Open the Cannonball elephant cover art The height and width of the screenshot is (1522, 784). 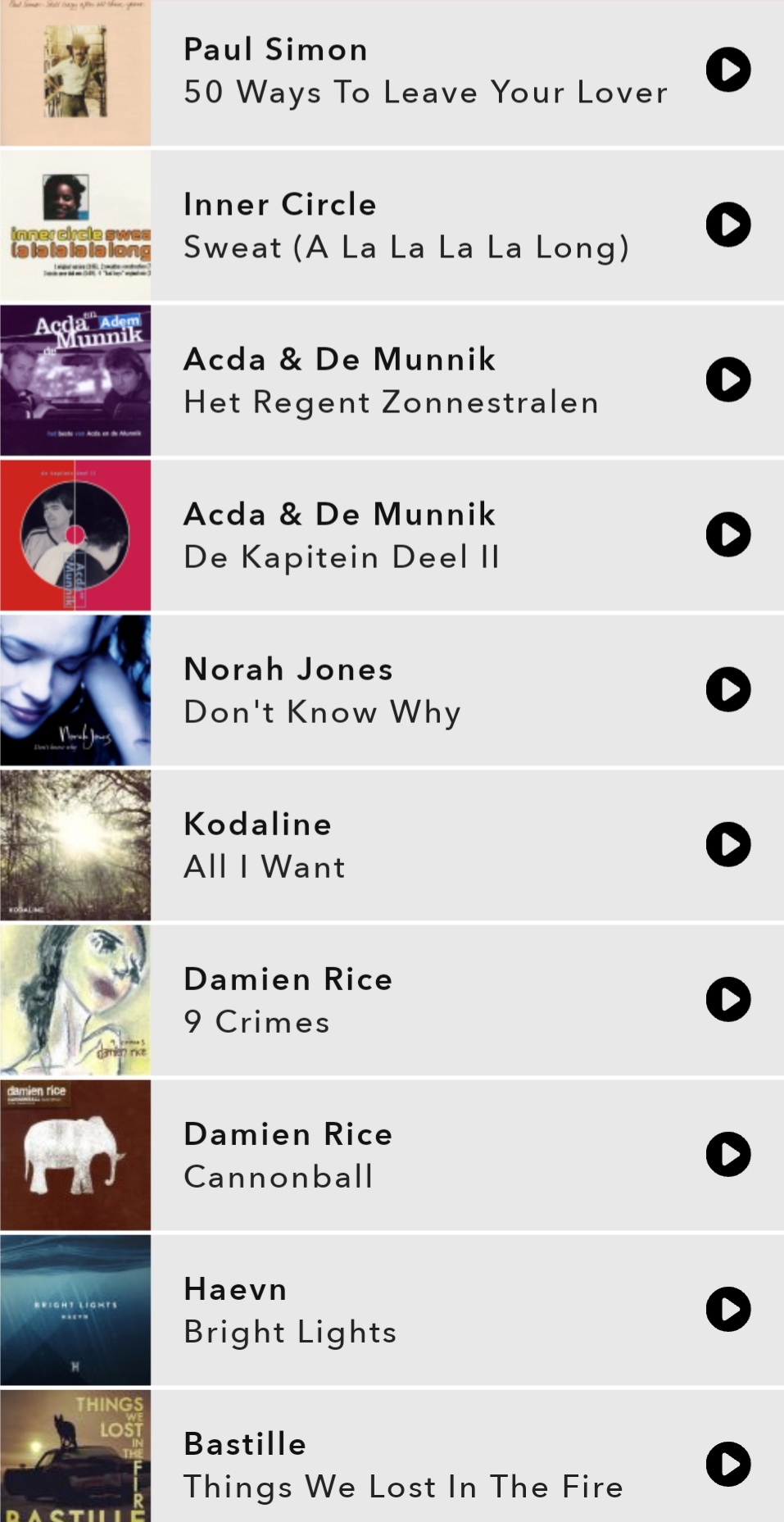75,1155
